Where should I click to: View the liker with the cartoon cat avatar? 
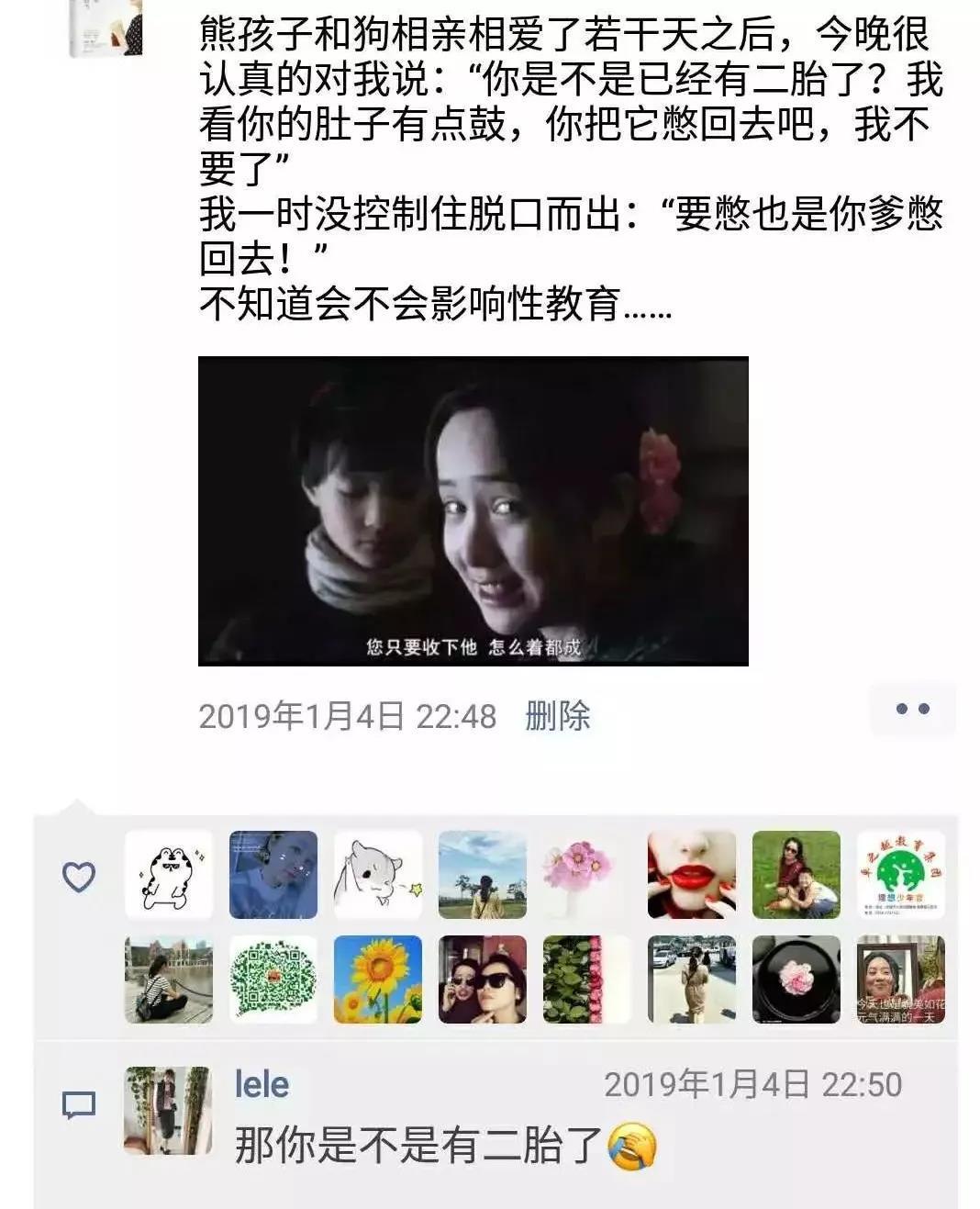point(169,875)
